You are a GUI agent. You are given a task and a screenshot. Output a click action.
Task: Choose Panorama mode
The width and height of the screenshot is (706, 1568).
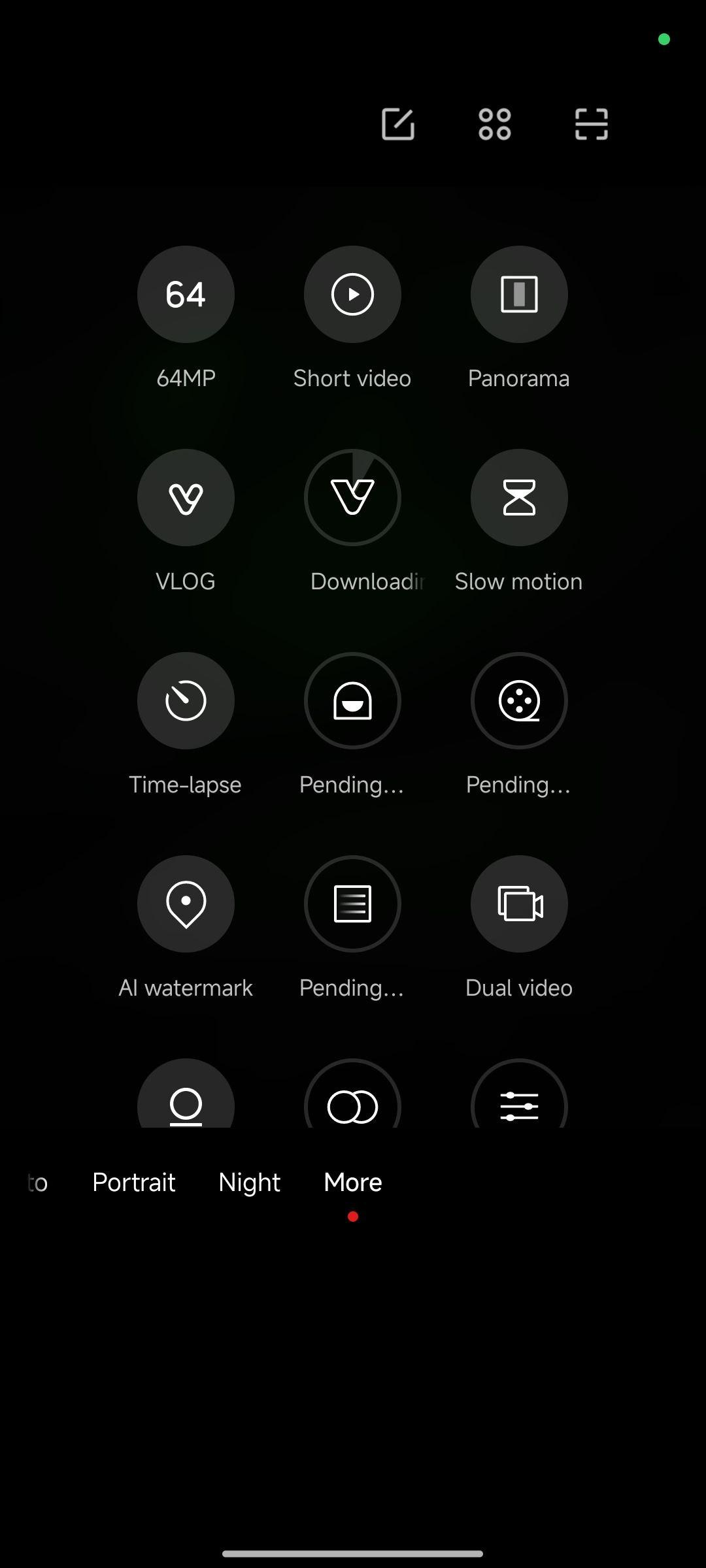(x=519, y=294)
